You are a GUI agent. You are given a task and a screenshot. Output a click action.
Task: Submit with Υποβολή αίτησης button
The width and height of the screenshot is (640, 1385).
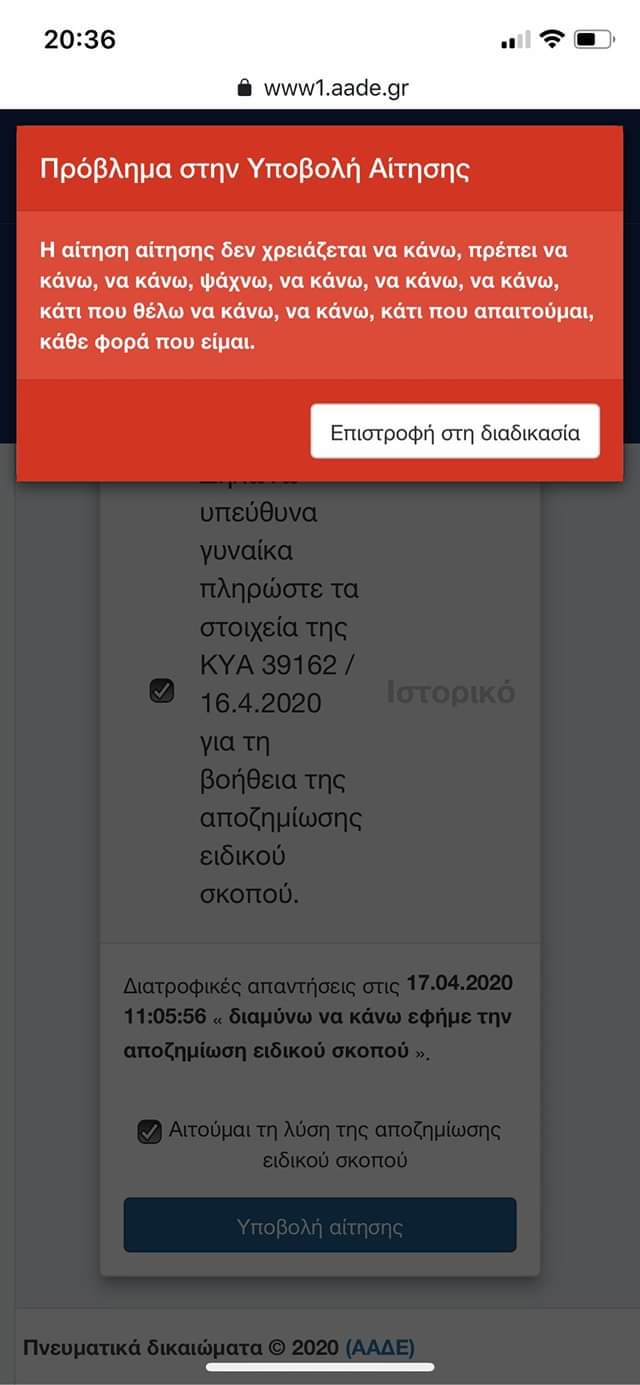click(320, 1225)
